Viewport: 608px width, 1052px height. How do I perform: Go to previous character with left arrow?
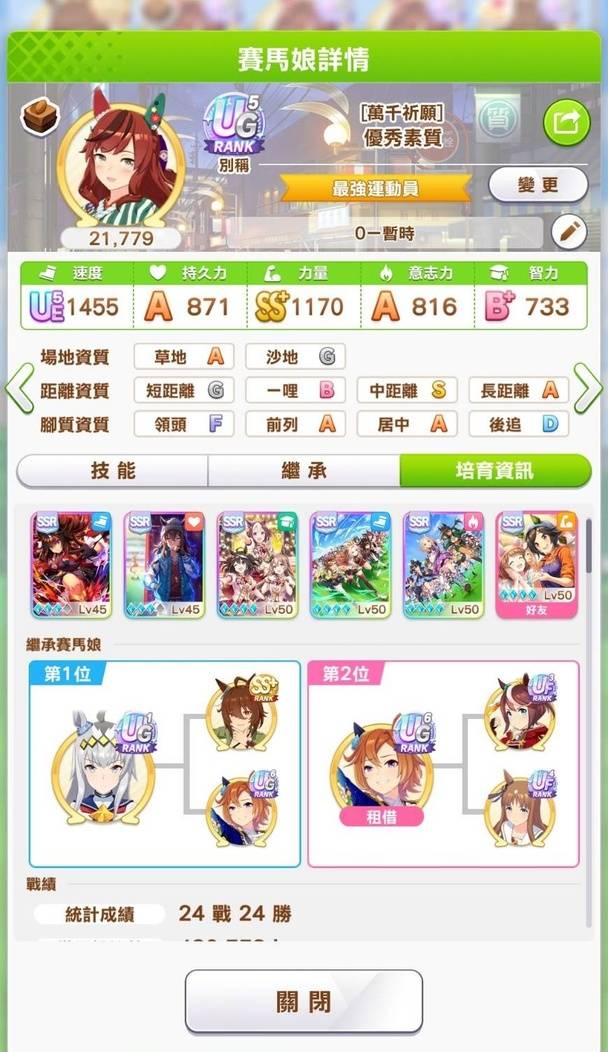(x=19, y=388)
